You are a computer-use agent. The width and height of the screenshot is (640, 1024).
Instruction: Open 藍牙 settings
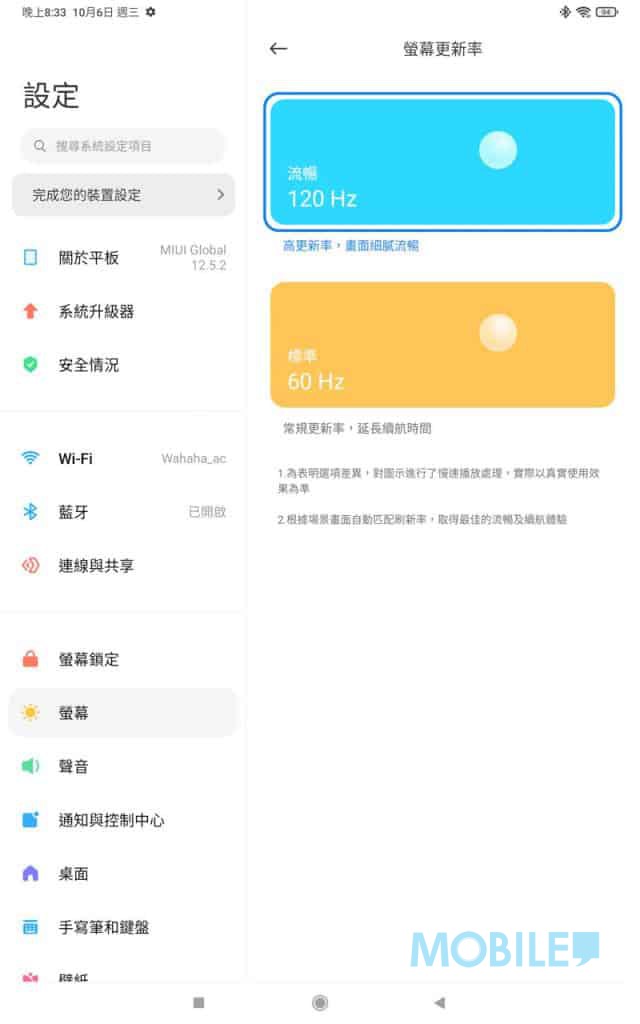click(x=123, y=512)
